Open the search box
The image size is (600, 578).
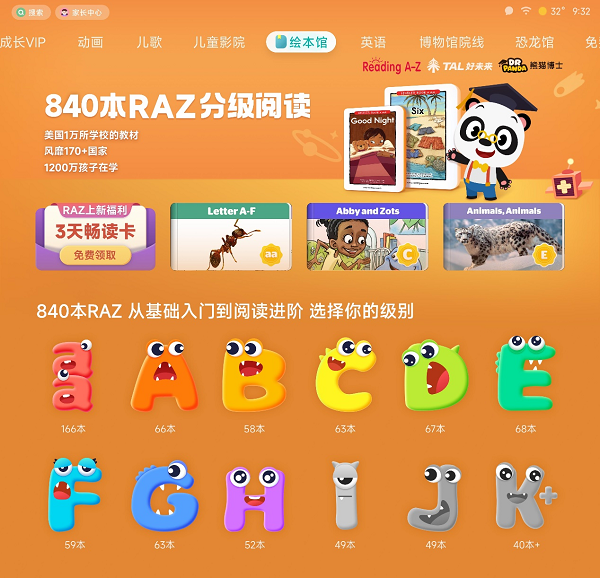[30, 12]
